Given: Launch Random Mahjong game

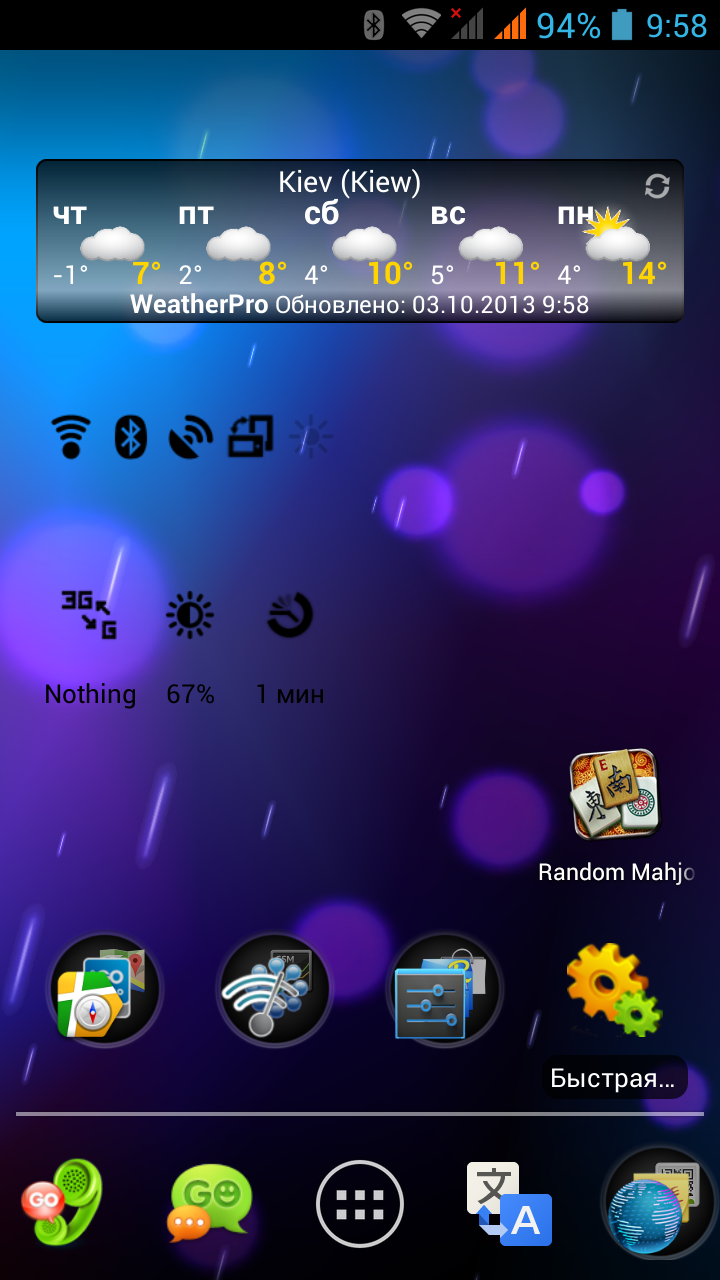Looking at the screenshot, I should coord(613,795).
